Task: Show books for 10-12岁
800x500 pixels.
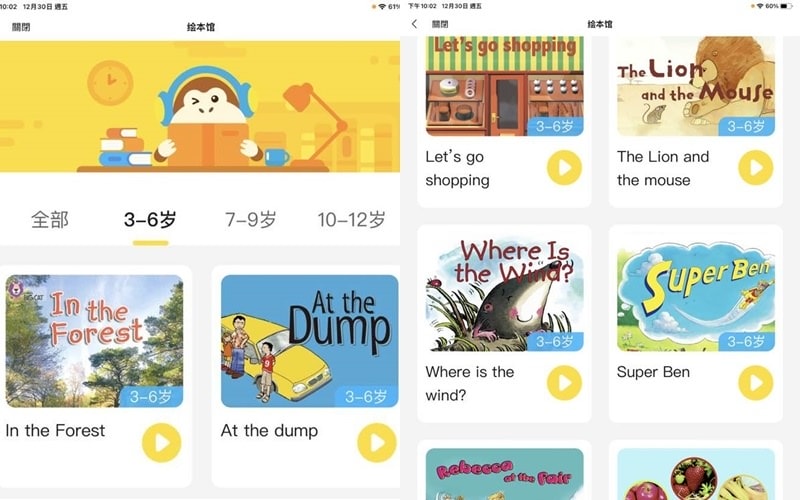Action: tap(351, 220)
